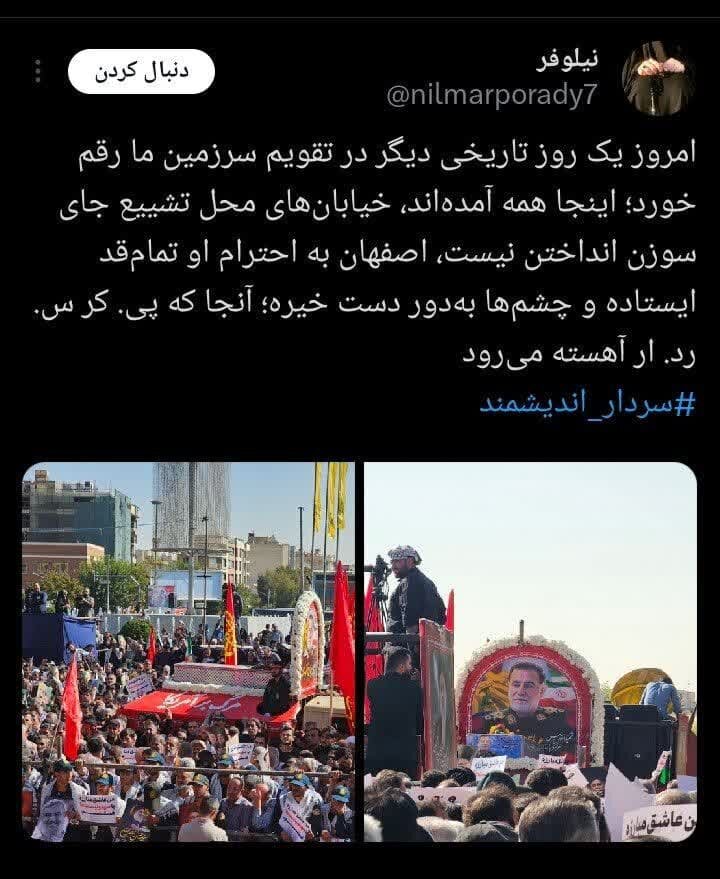The image size is (720, 879).
Task: Open the post's three-dot overflow menu
Action: (38, 71)
